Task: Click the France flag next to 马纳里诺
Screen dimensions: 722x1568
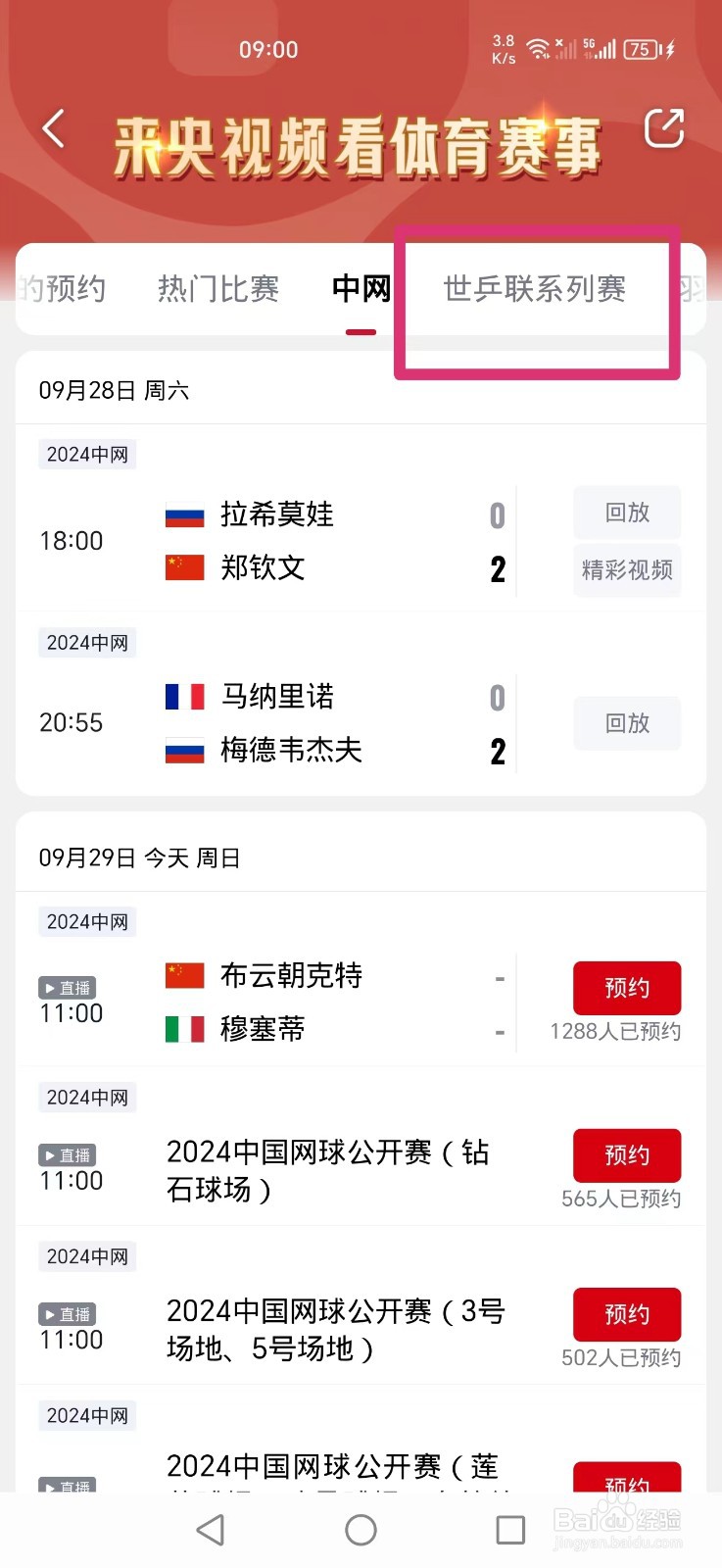Action: pyautogui.click(x=184, y=696)
